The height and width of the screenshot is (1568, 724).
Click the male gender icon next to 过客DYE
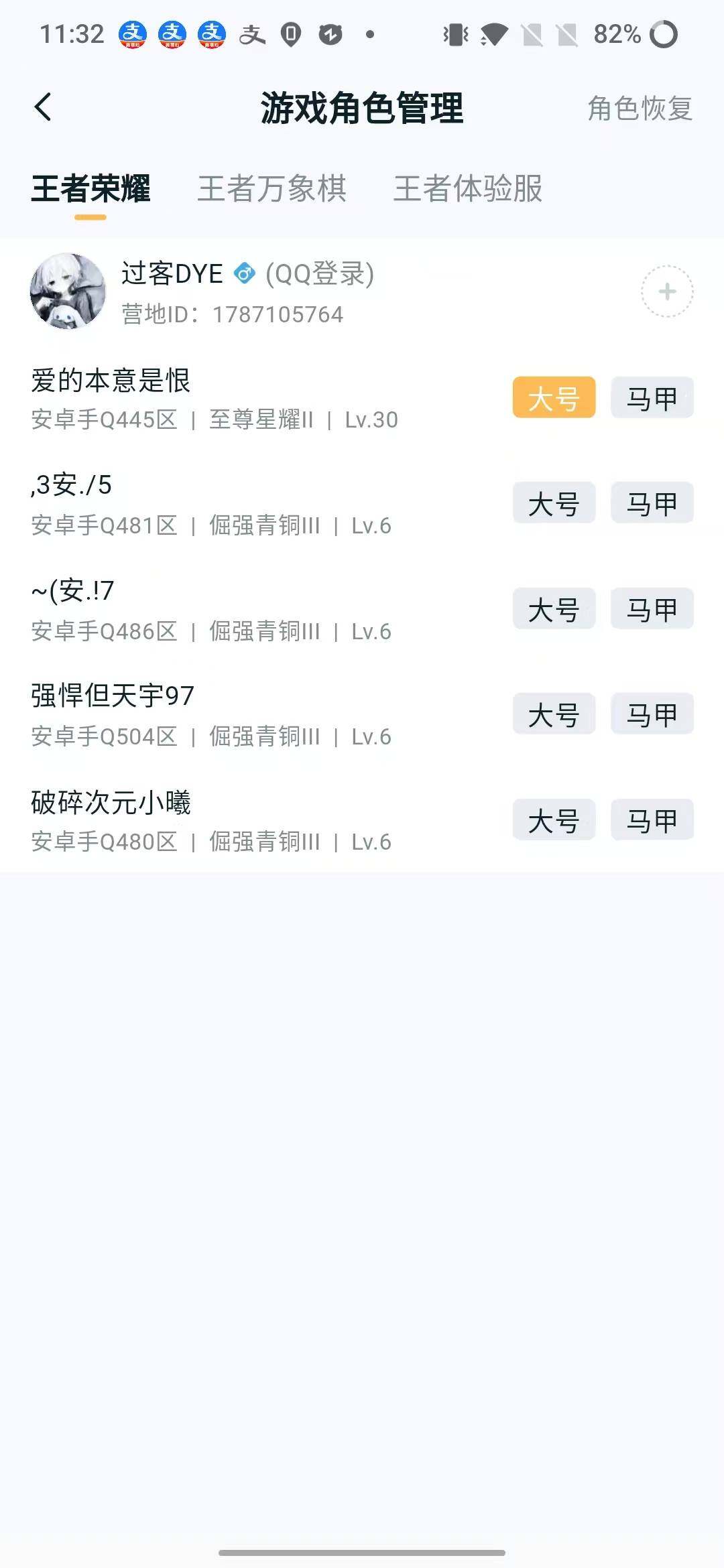pyautogui.click(x=245, y=273)
